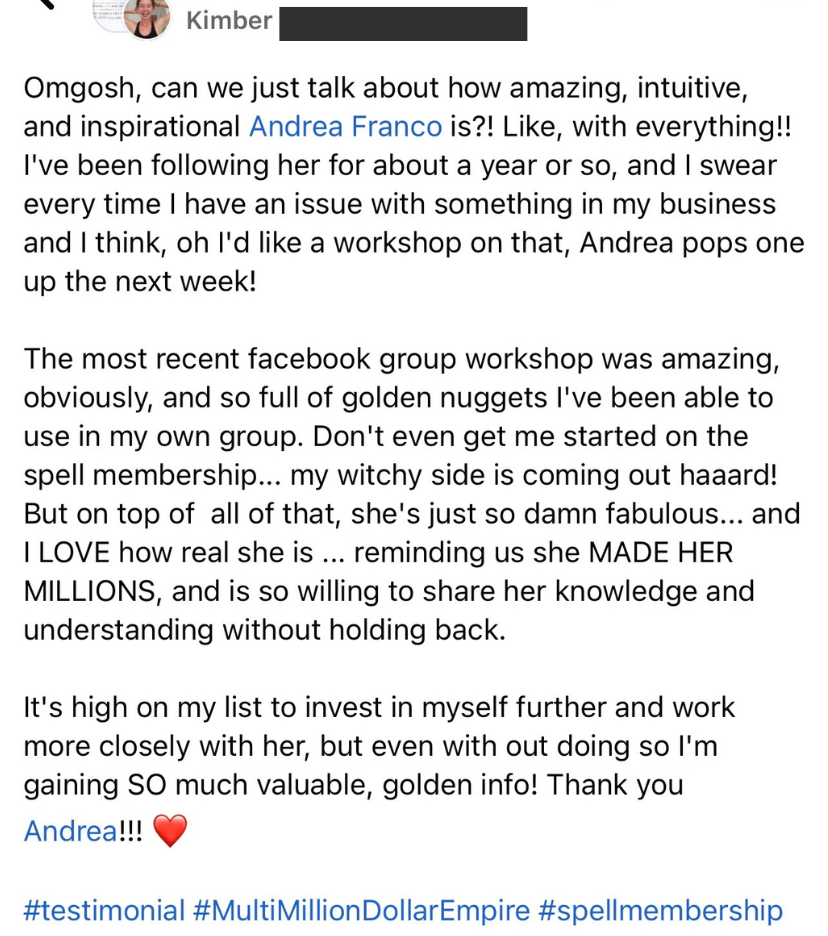The image size is (828, 936).
Task: Open Kimber's profile picture
Action: [x=148, y=18]
